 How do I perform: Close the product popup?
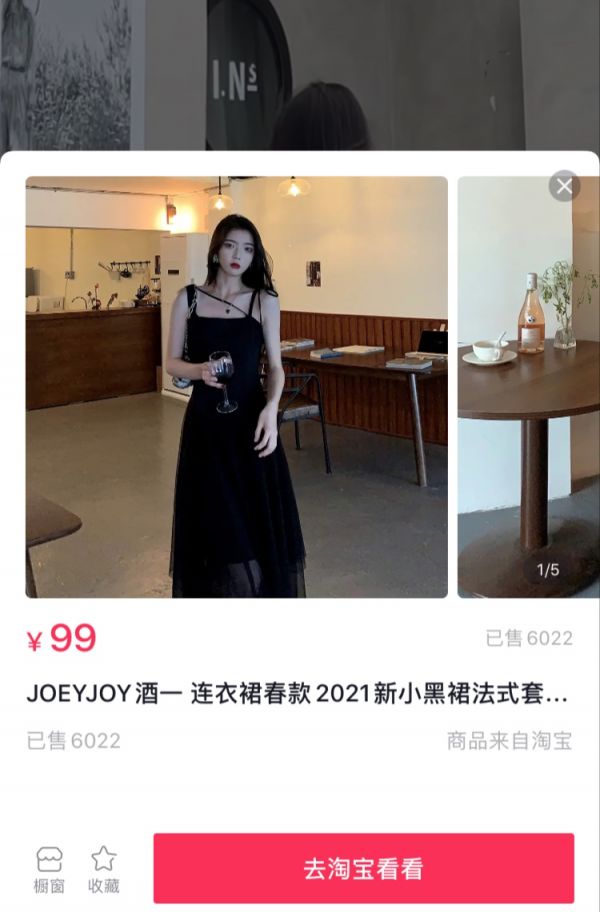coord(564,186)
